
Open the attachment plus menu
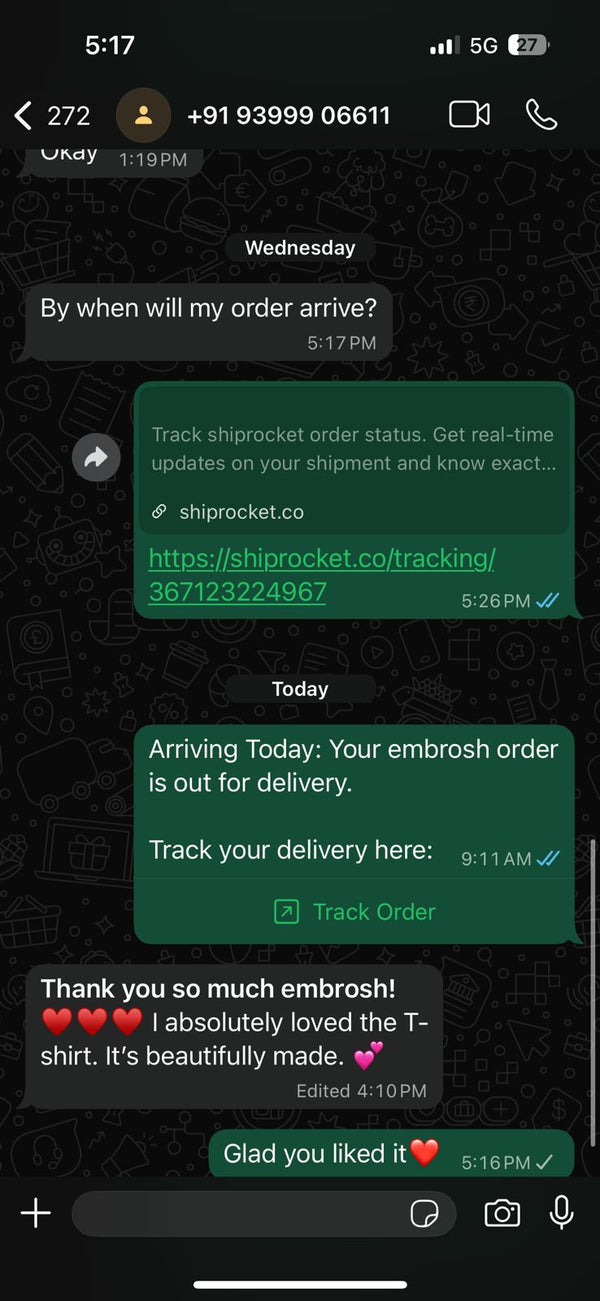[36, 1214]
